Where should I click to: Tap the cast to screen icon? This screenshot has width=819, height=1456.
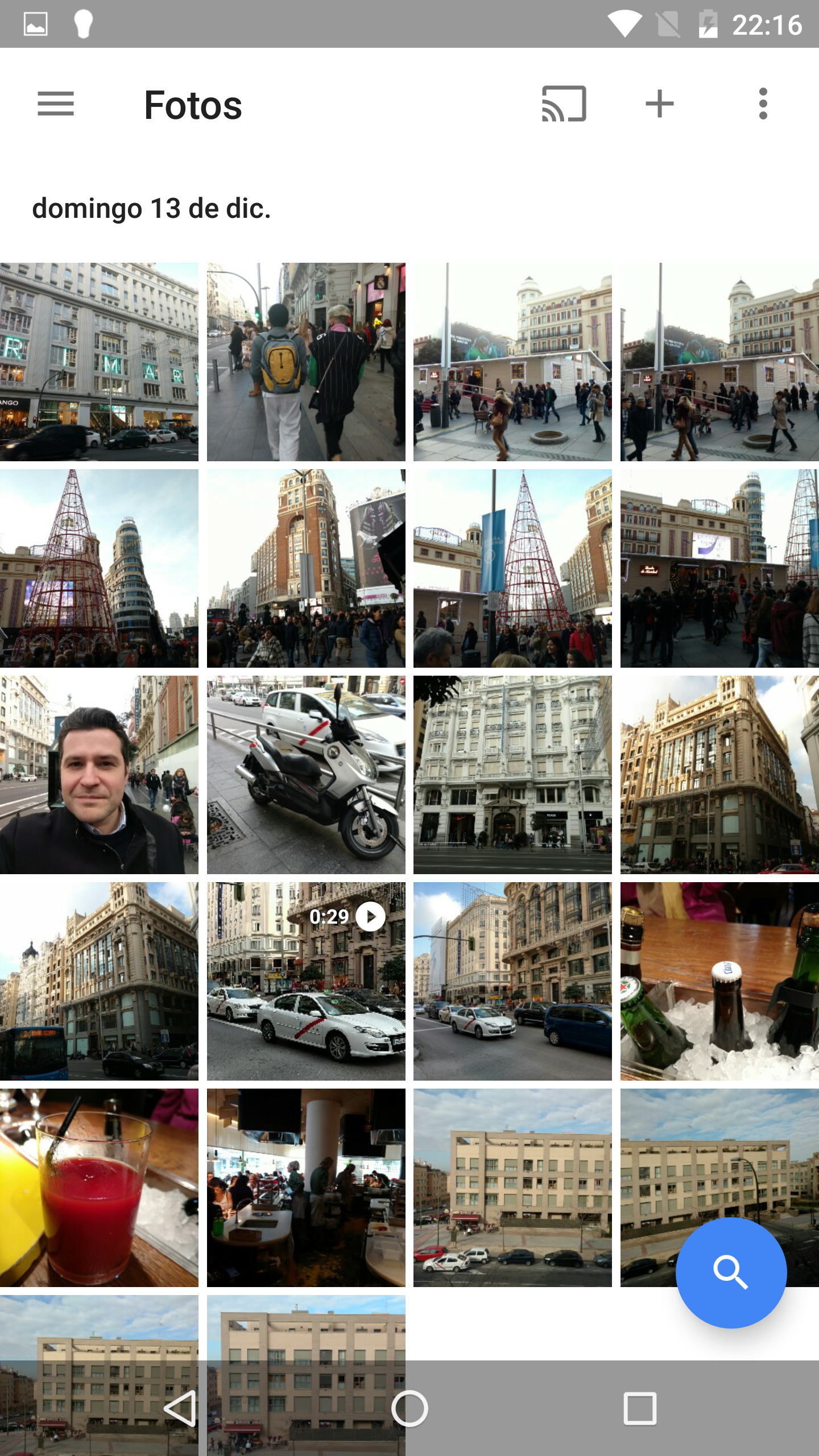pyautogui.click(x=564, y=104)
